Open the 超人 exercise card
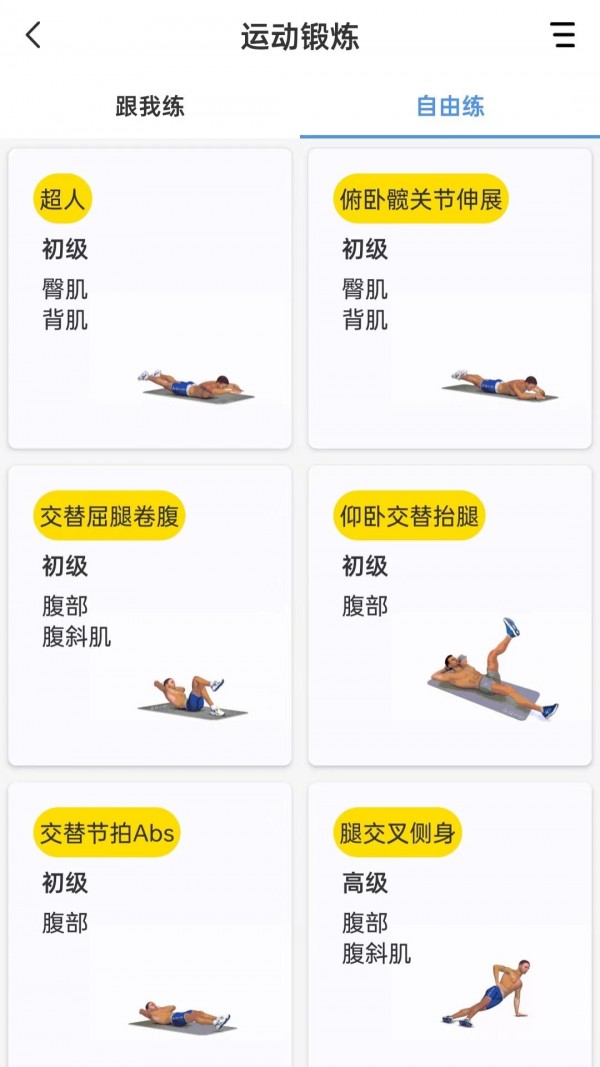The height and width of the screenshot is (1067, 600). tap(150, 298)
